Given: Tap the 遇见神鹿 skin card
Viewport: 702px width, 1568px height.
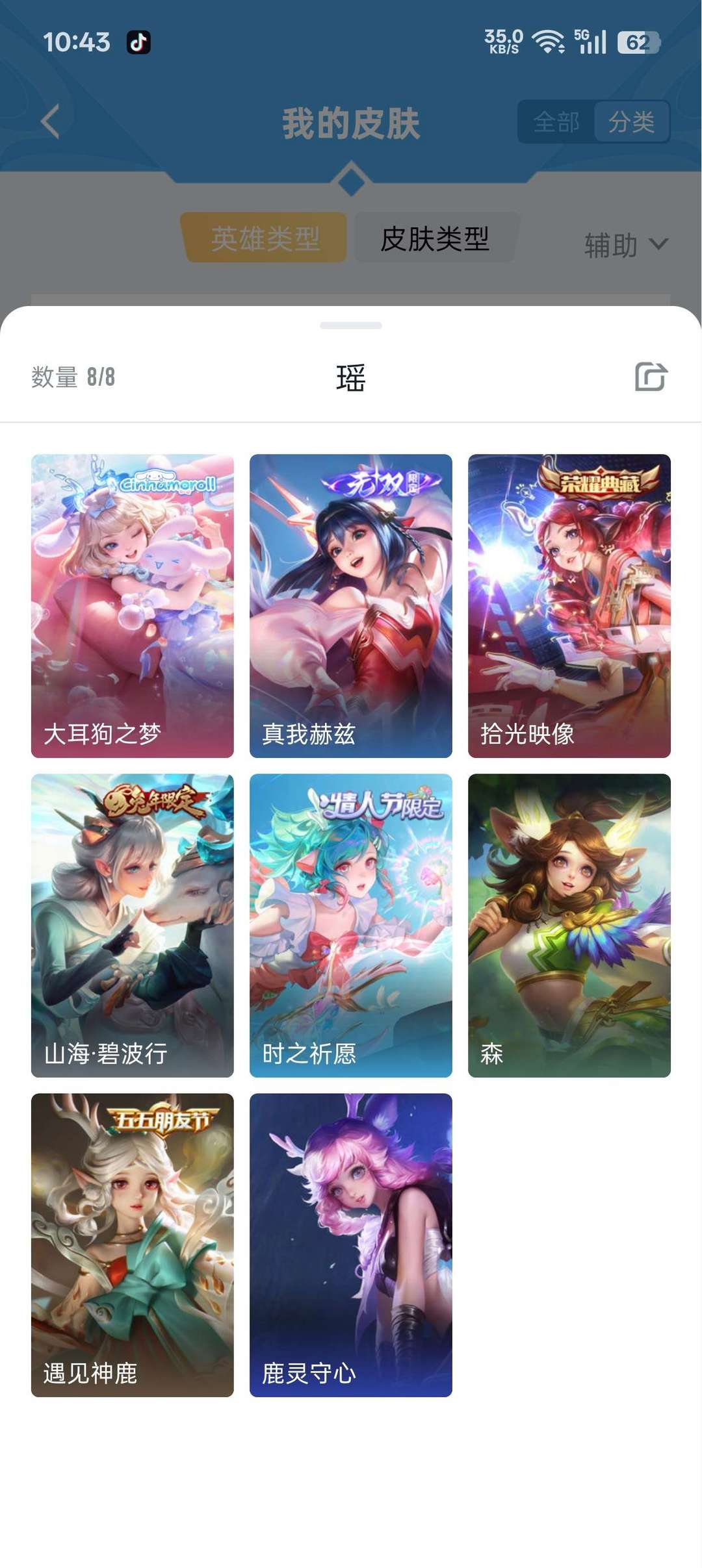Looking at the screenshot, I should coord(133,1245).
